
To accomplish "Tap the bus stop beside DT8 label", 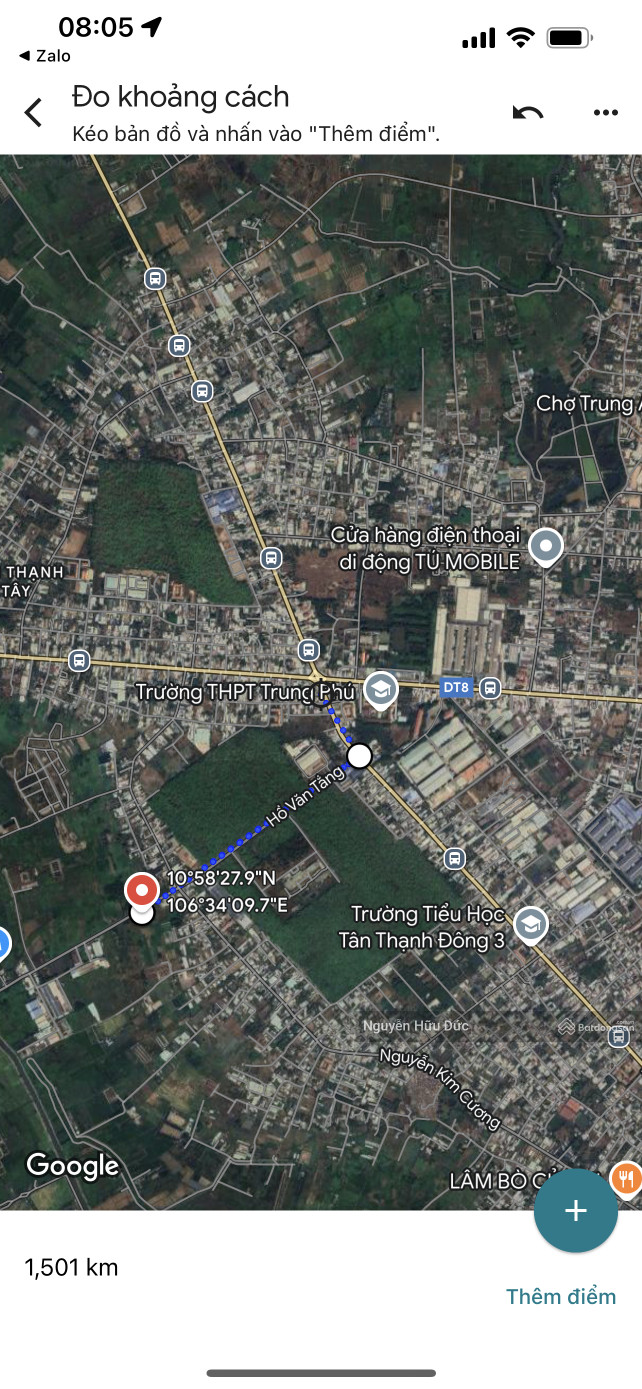I will coord(489,687).
